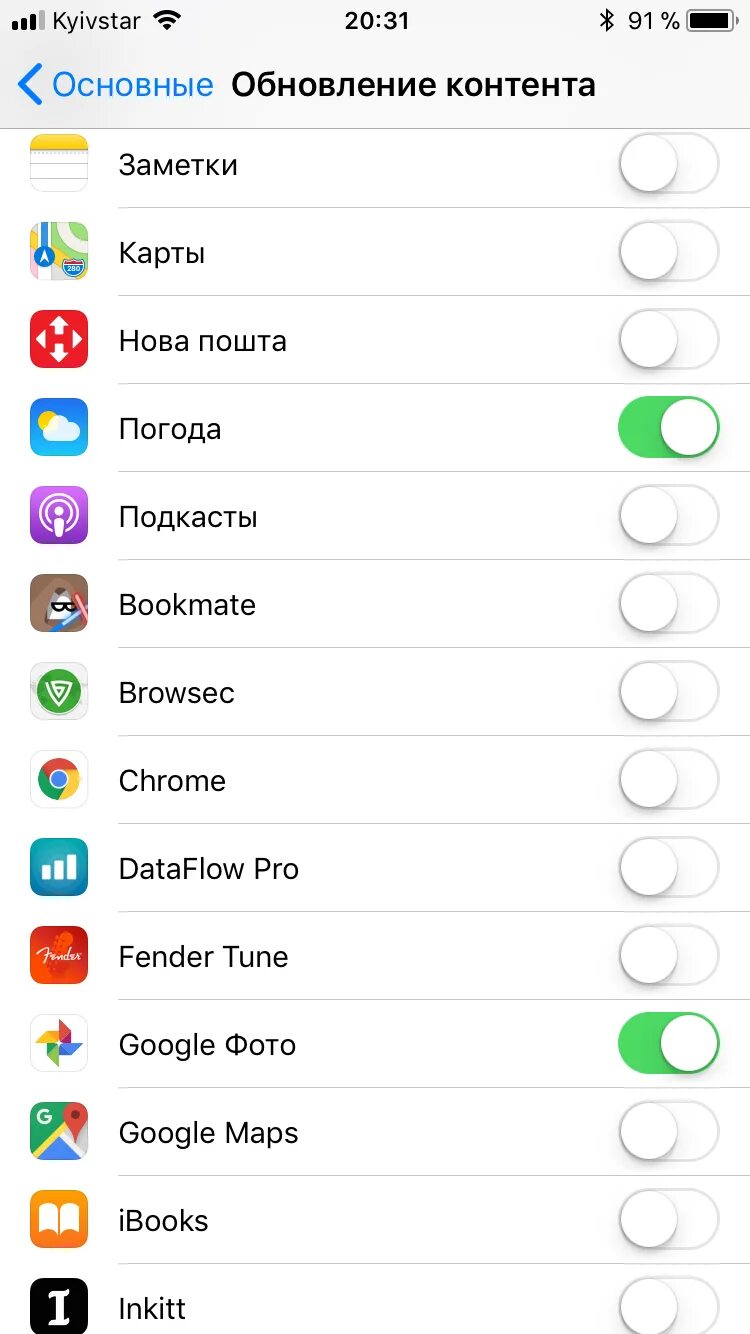Toggle the Browsec switch on

[x=669, y=692]
